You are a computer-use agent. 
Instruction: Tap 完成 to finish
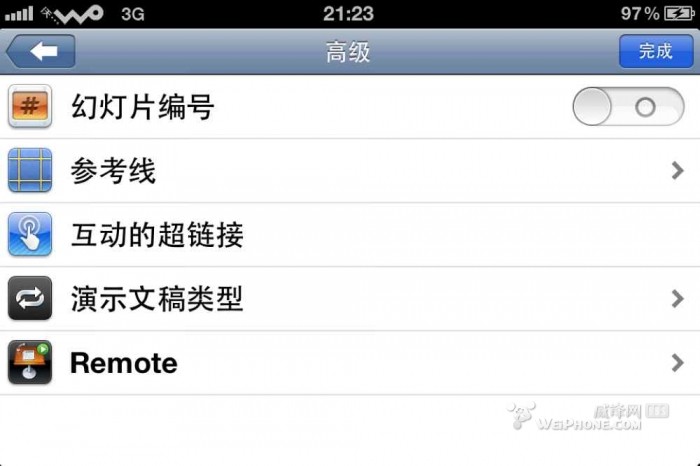pos(655,51)
